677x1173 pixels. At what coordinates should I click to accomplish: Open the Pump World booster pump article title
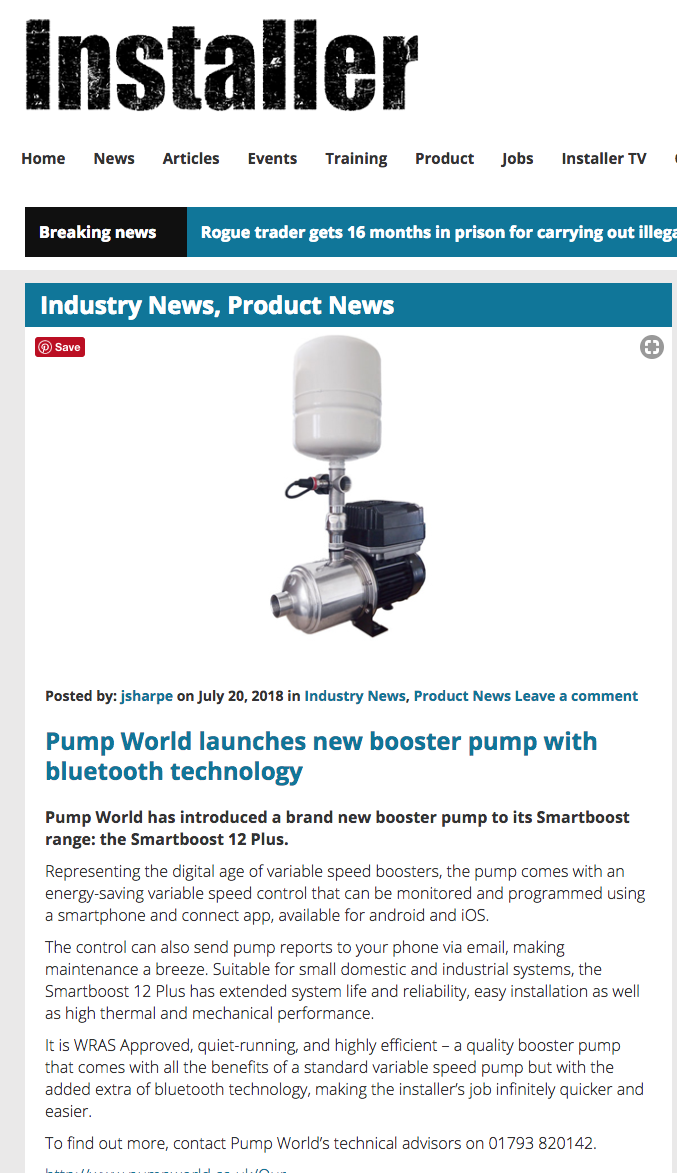click(322, 756)
